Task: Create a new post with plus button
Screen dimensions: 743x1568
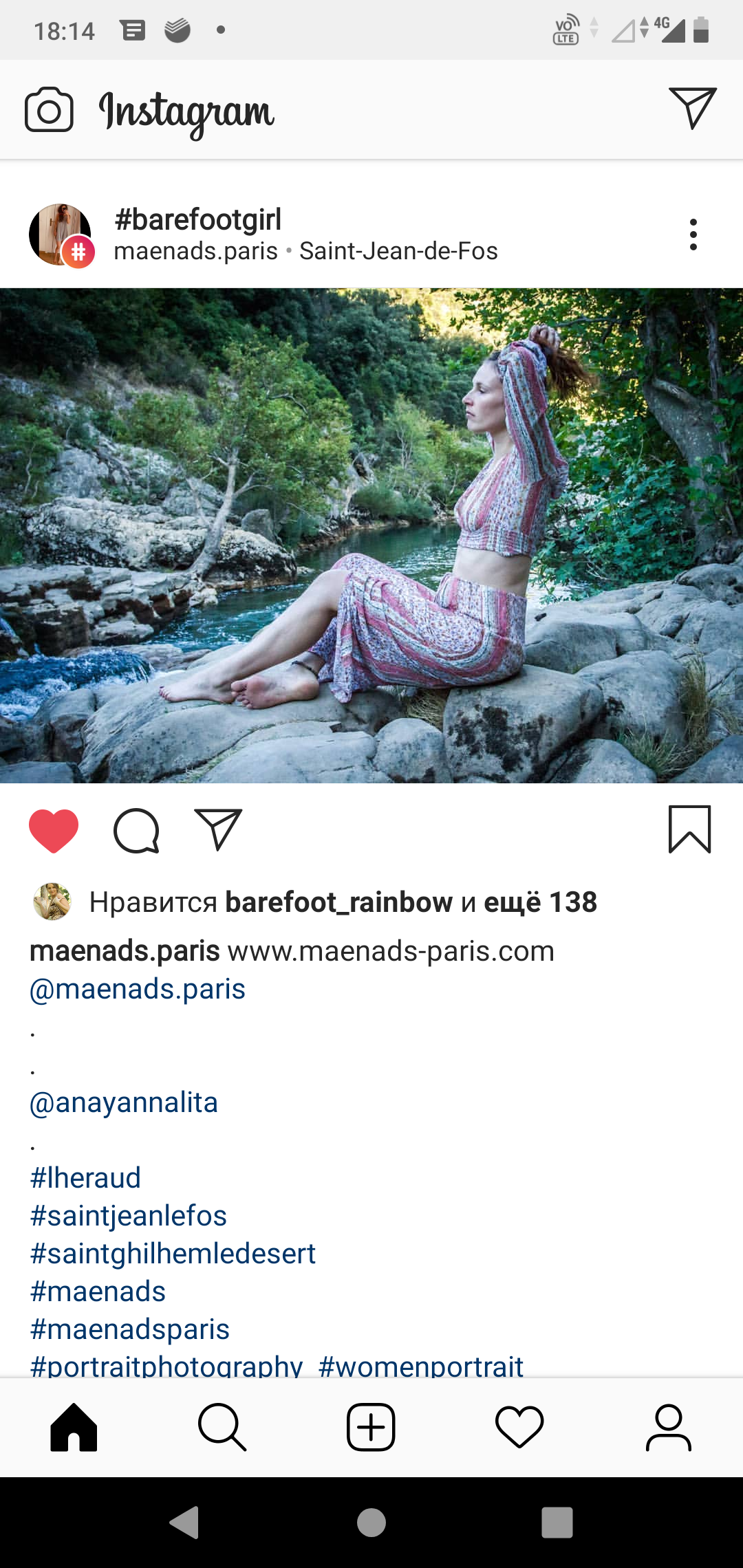Action: [371, 1428]
